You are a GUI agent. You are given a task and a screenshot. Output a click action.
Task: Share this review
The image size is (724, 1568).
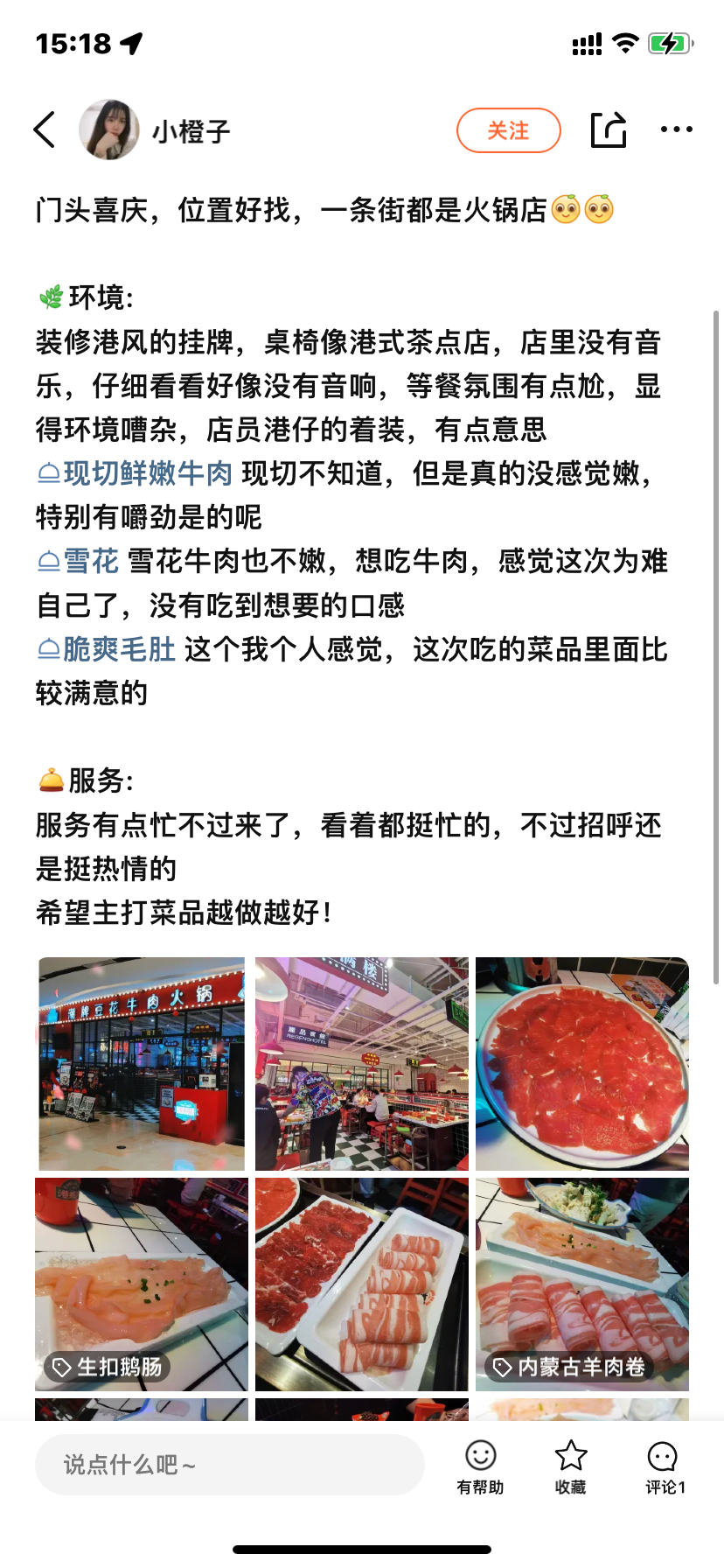[609, 130]
